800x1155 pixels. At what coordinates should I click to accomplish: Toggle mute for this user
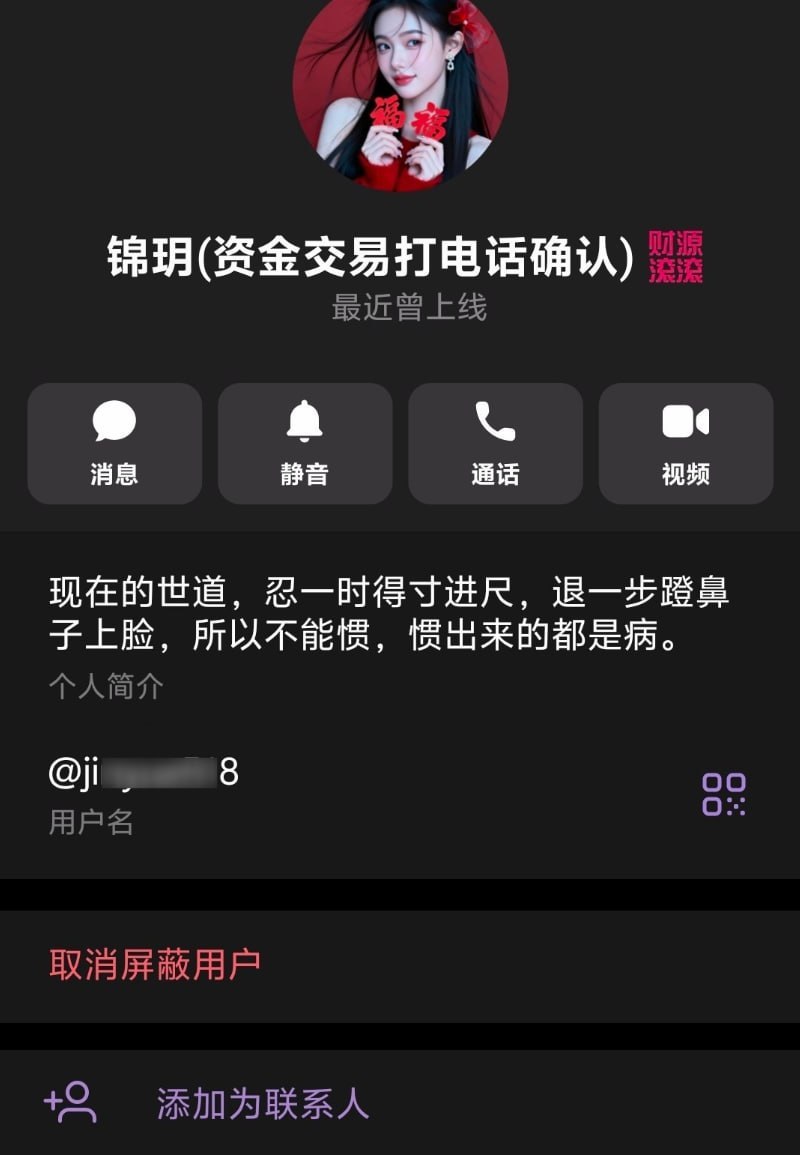(x=304, y=441)
